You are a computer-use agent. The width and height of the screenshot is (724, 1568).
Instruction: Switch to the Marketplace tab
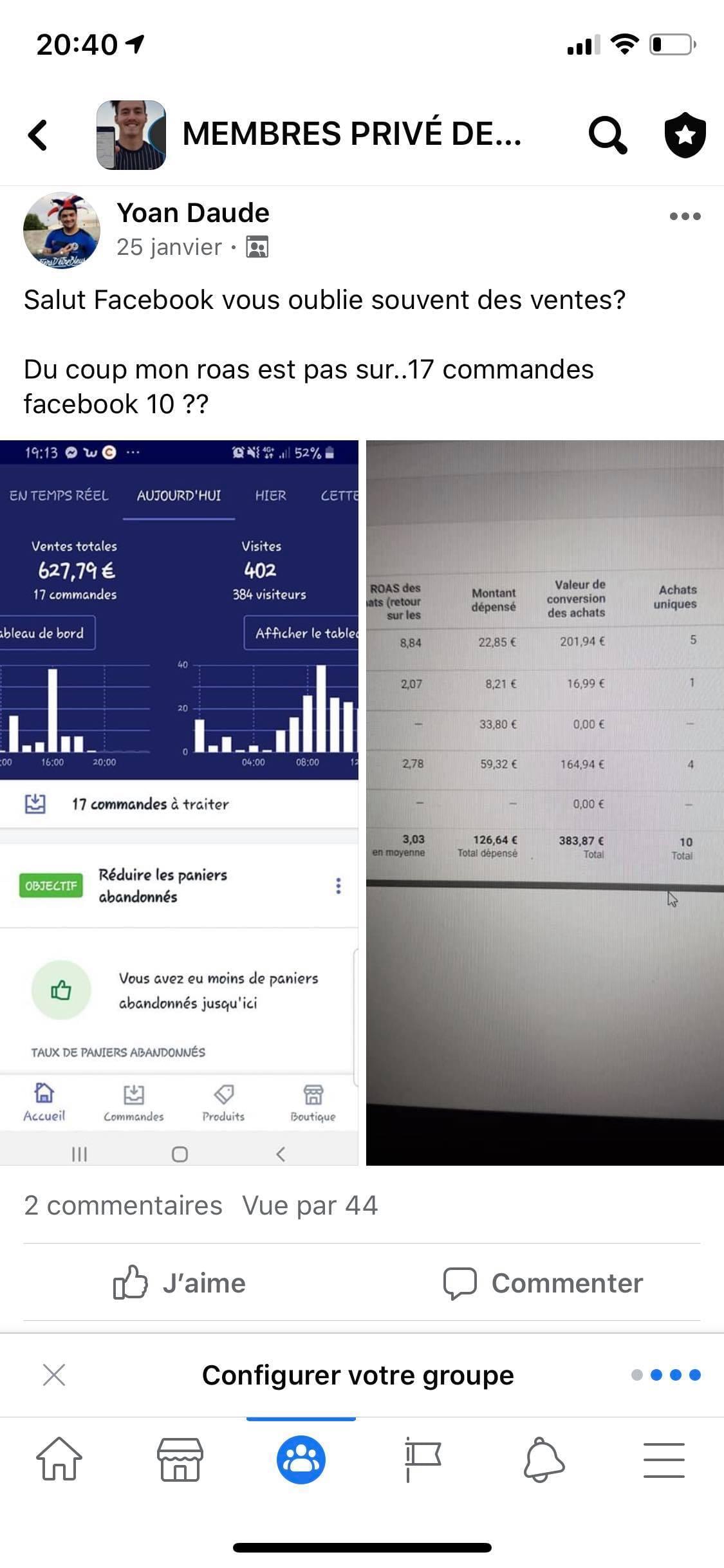click(x=180, y=1459)
